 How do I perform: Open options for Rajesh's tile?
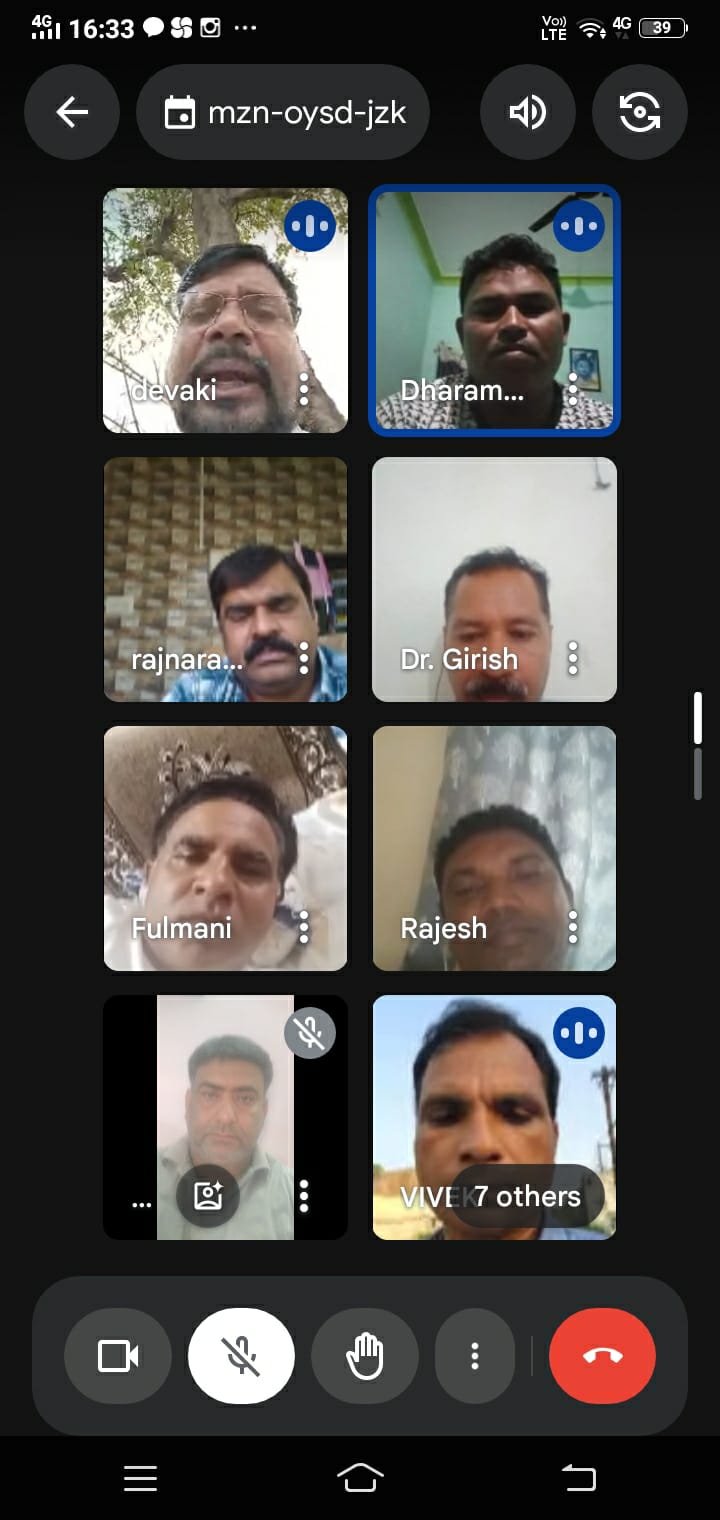tap(573, 927)
